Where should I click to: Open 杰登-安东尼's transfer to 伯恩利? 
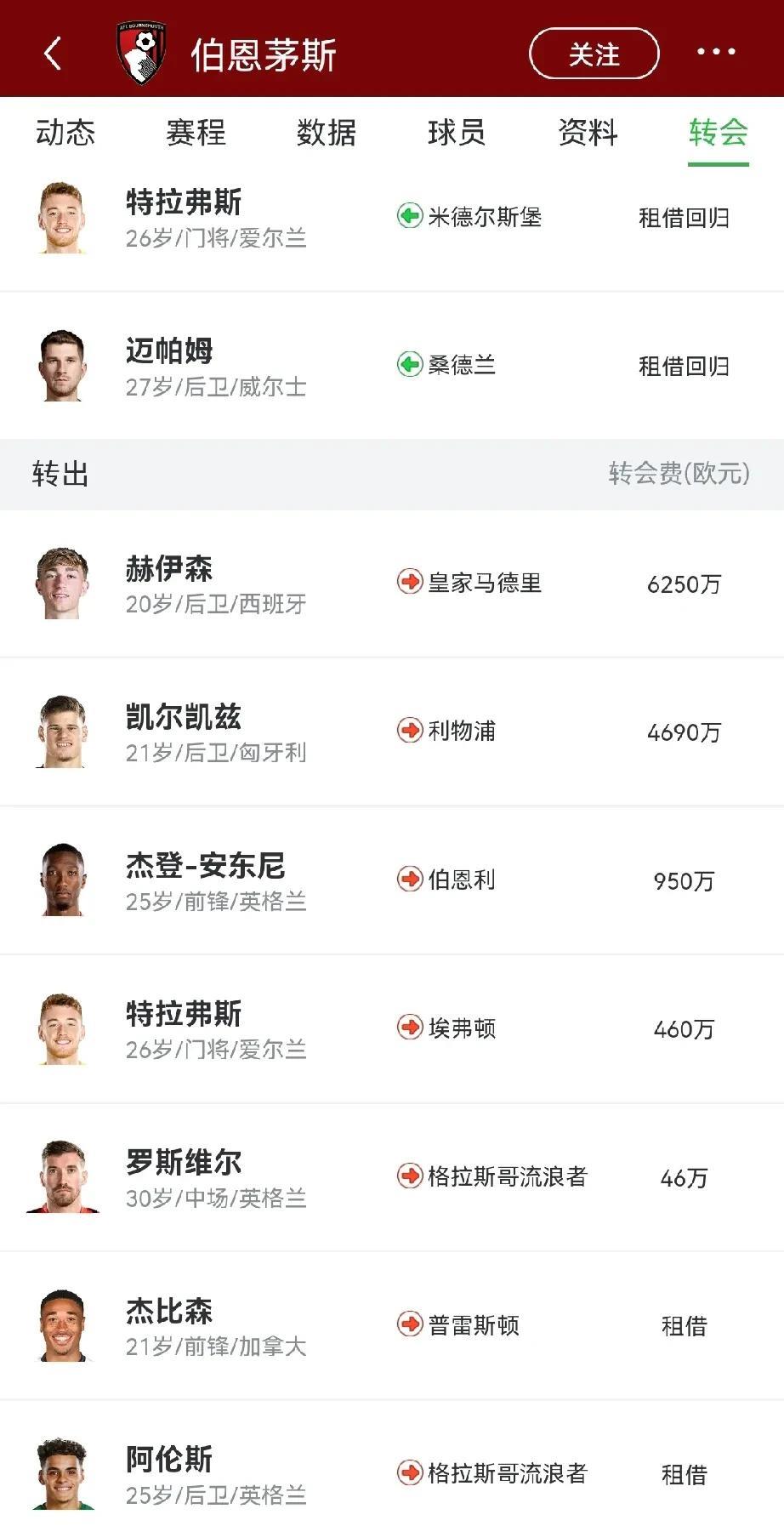391,880
